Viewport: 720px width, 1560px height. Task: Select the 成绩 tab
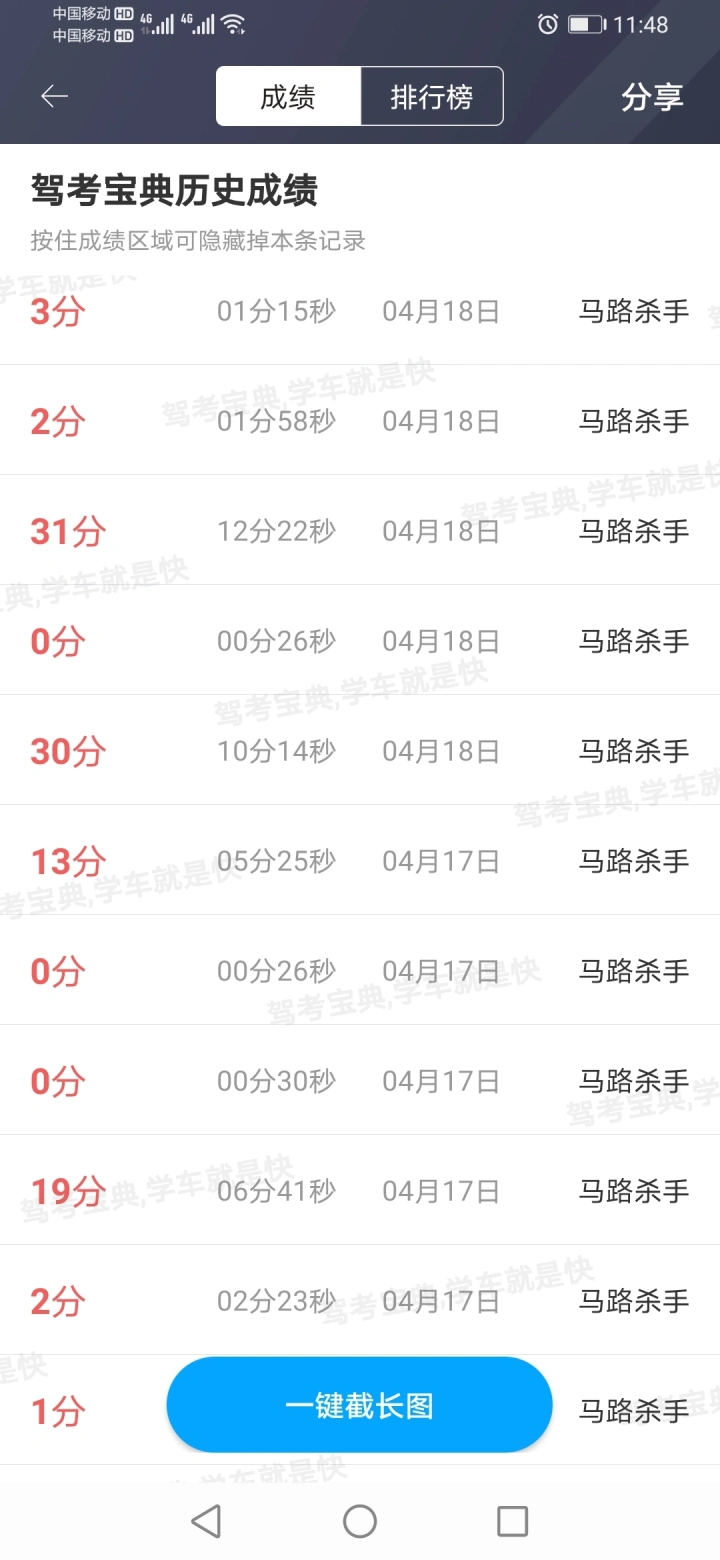click(x=288, y=97)
